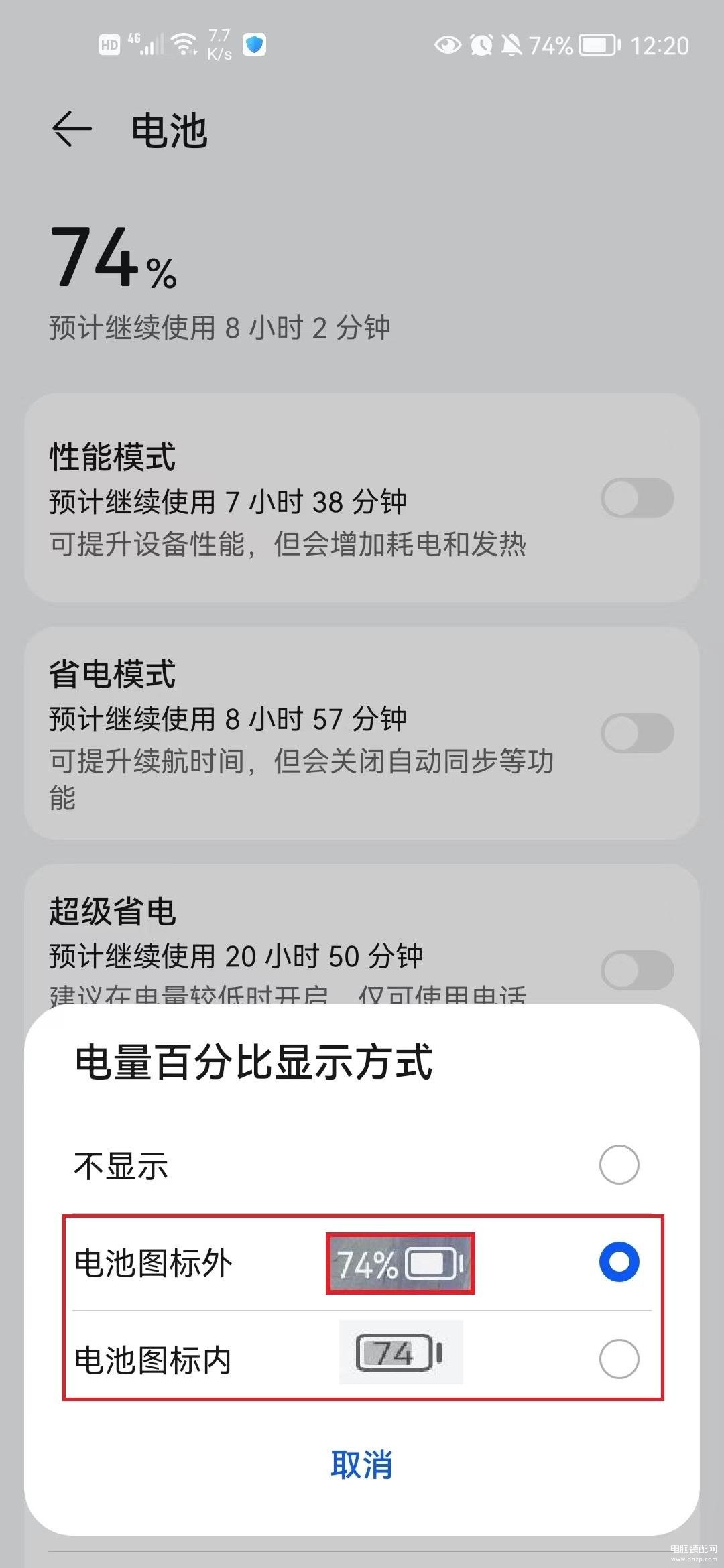Select the 不显示 option
724x1568 pixels.
click(x=362, y=1165)
